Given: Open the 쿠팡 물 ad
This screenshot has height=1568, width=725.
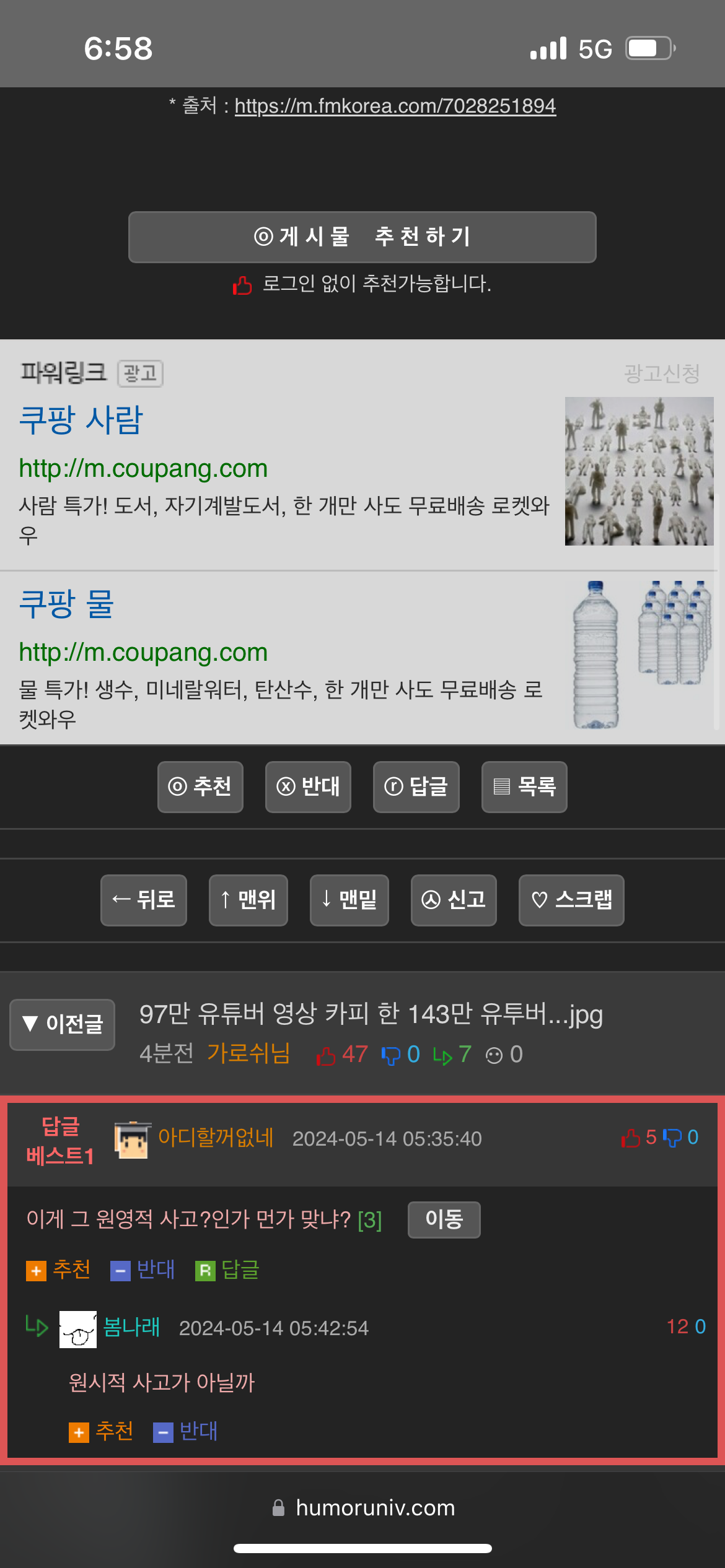Looking at the screenshot, I should [x=66, y=604].
